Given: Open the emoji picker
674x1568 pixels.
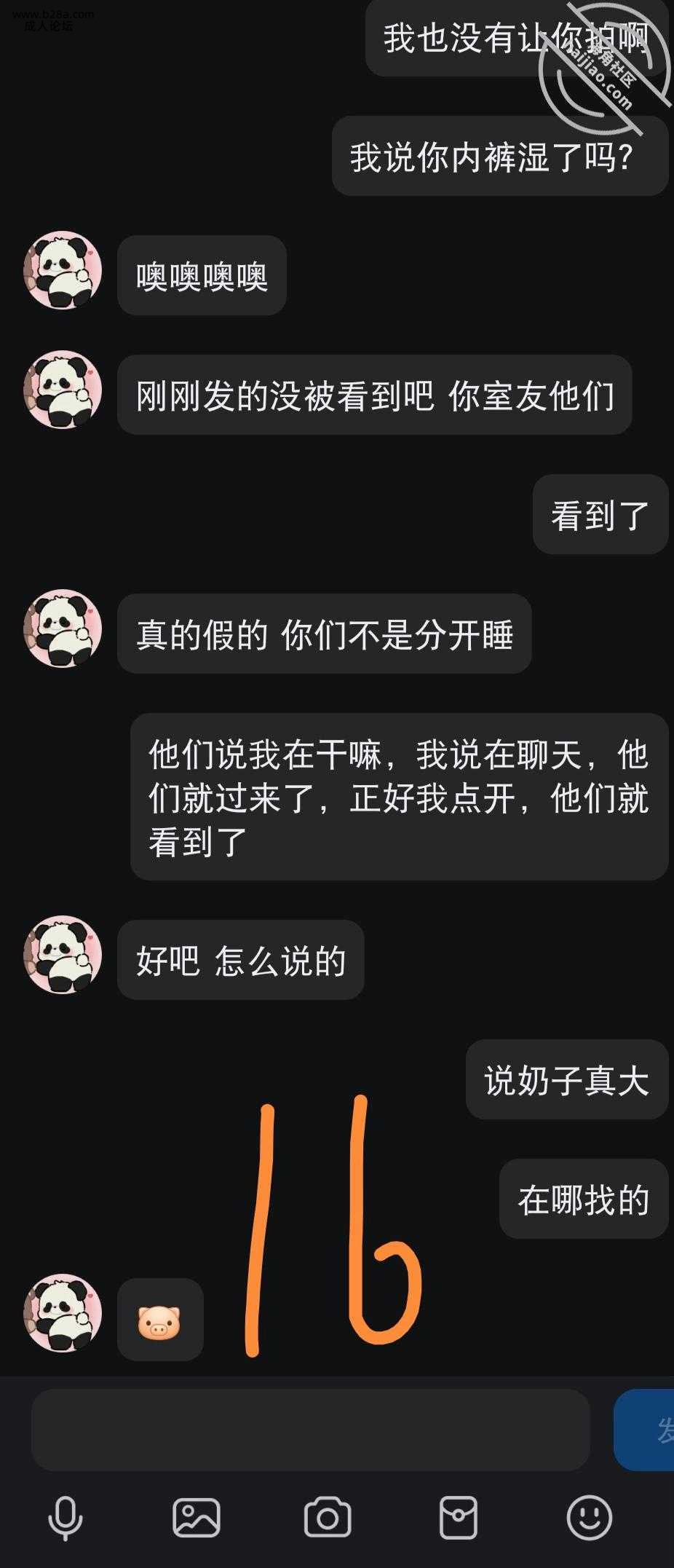Looking at the screenshot, I should point(589,1518).
